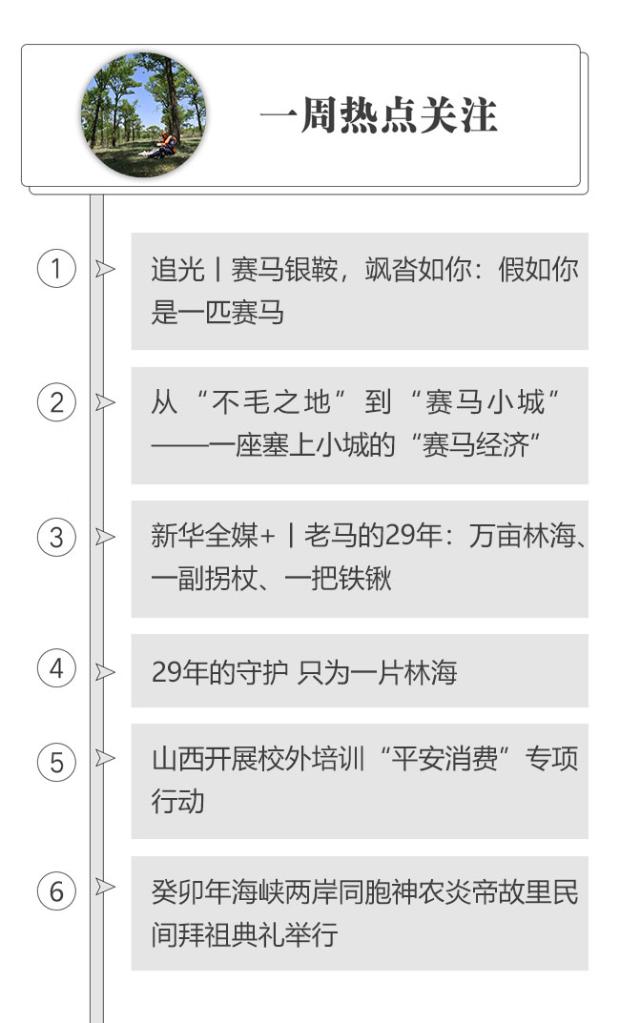This screenshot has height=1023, width=620.
Task: View 癸卯年海峡两岸同胞拜祖典礼 story
Action: (359, 913)
